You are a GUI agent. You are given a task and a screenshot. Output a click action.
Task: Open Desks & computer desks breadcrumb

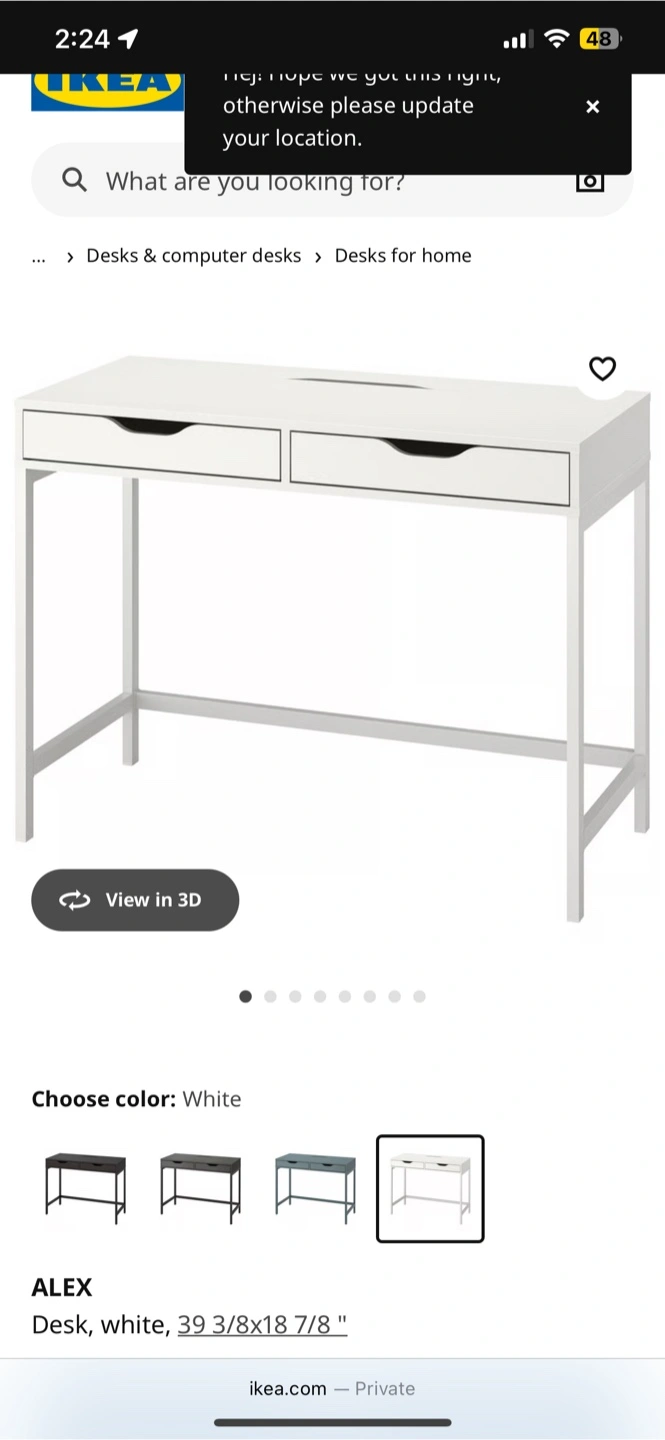click(x=193, y=256)
